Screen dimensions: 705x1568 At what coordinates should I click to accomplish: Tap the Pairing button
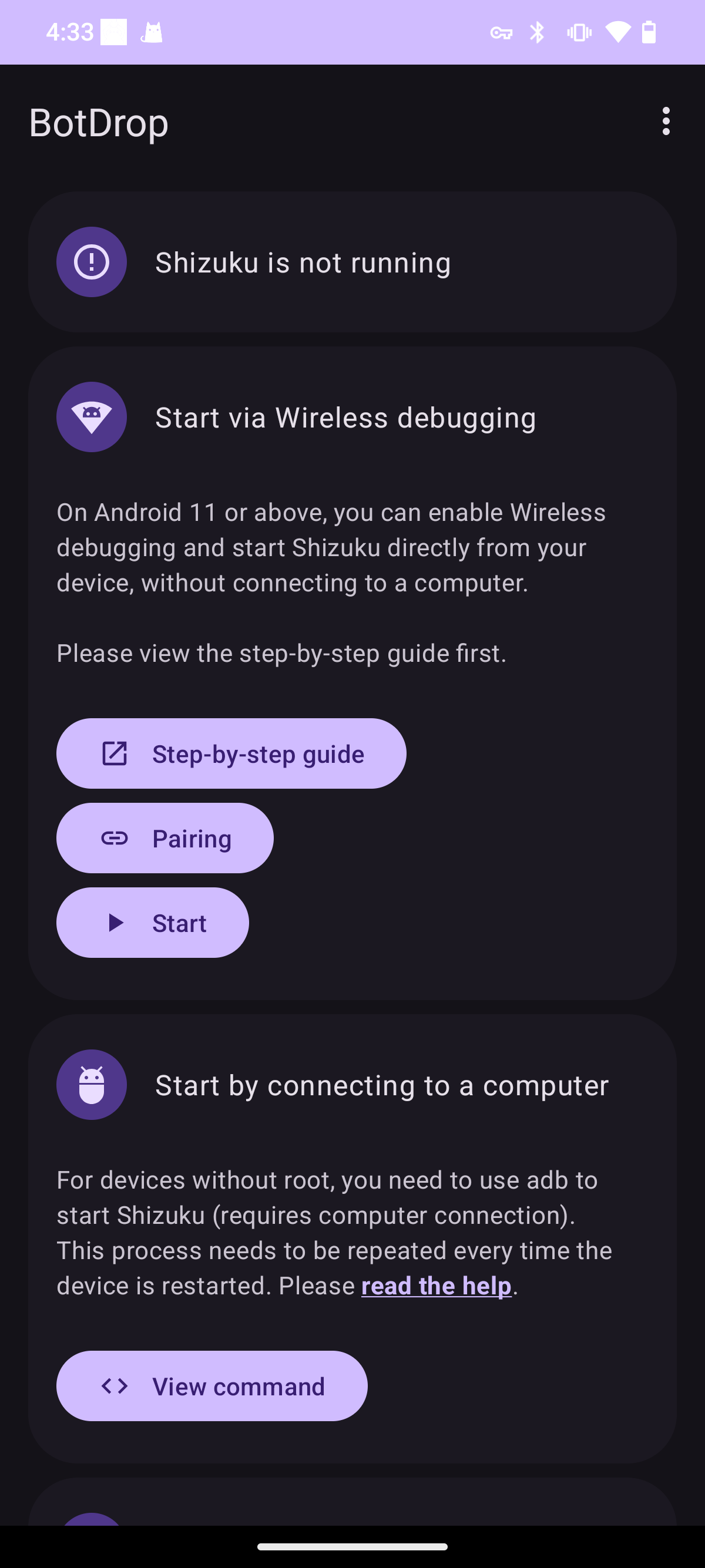click(165, 838)
